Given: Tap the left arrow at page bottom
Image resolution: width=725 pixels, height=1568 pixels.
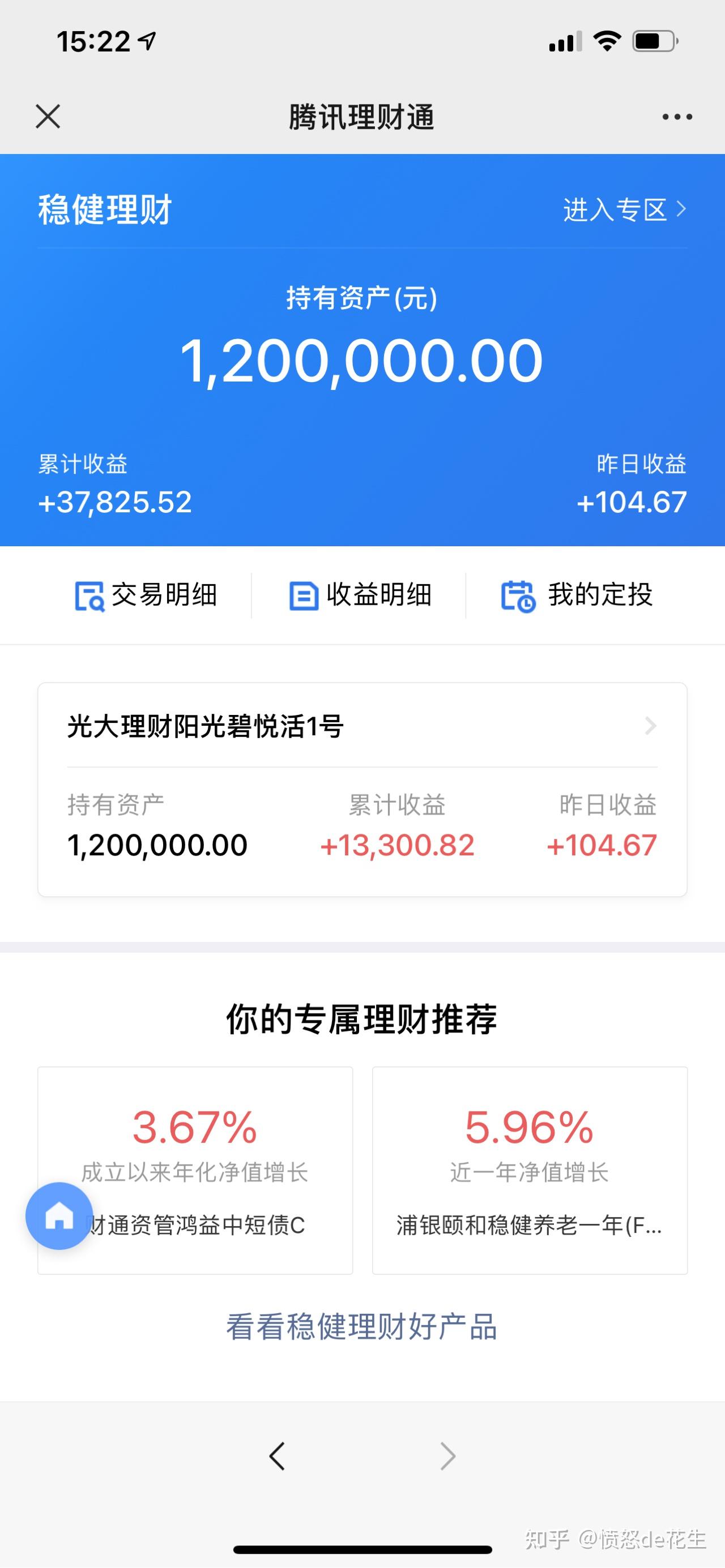Looking at the screenshot, I should coord(277,1455).
